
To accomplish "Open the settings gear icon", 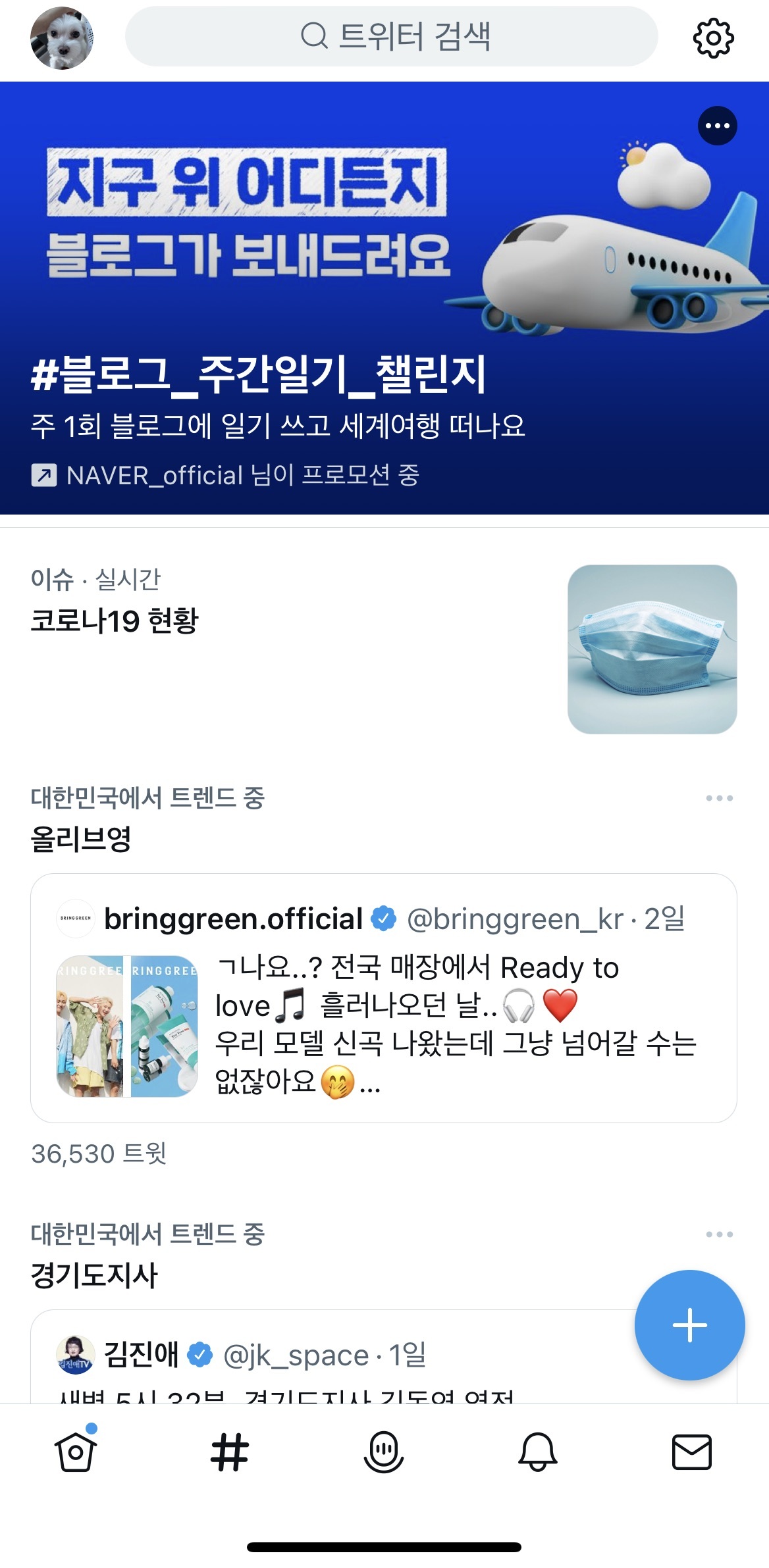I will 713,38.
